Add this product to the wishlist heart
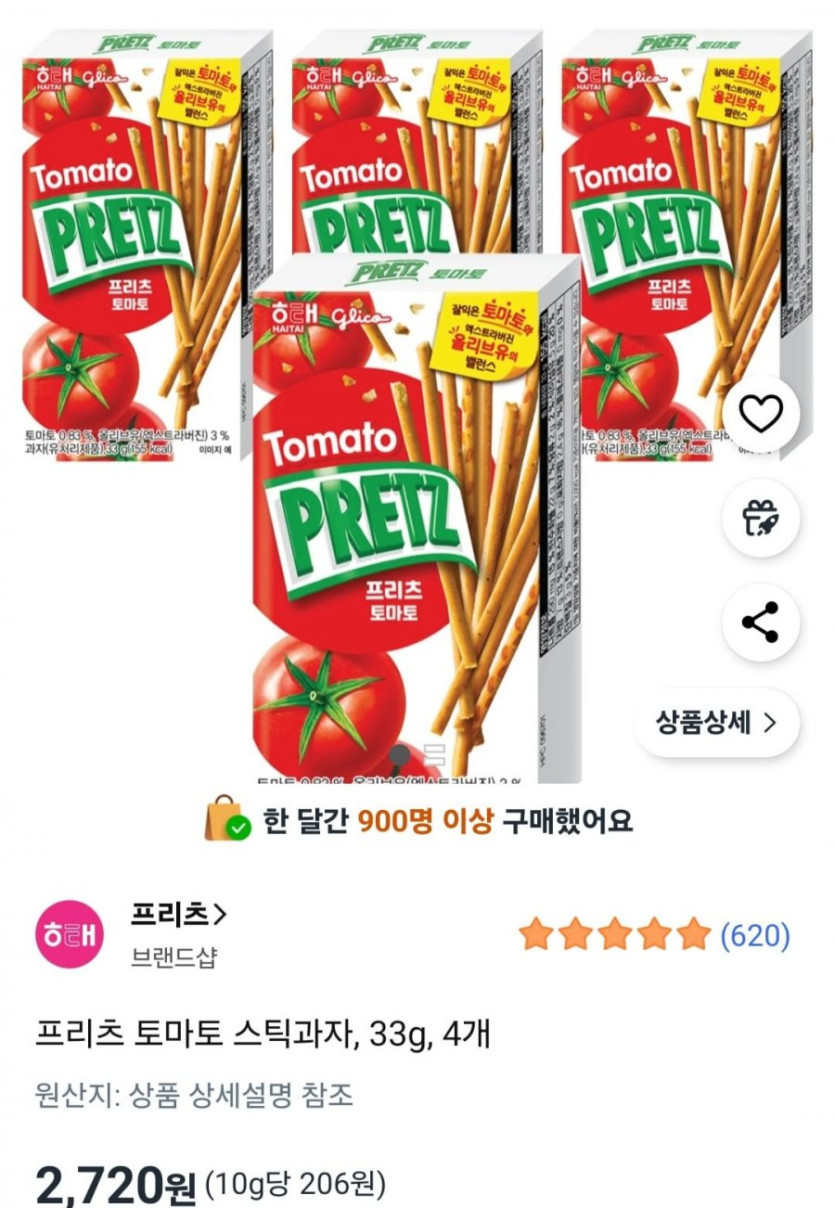Image resolution: width=835 pixels, height=1208 pixels. pyautogui.click(x=761, y=414)
